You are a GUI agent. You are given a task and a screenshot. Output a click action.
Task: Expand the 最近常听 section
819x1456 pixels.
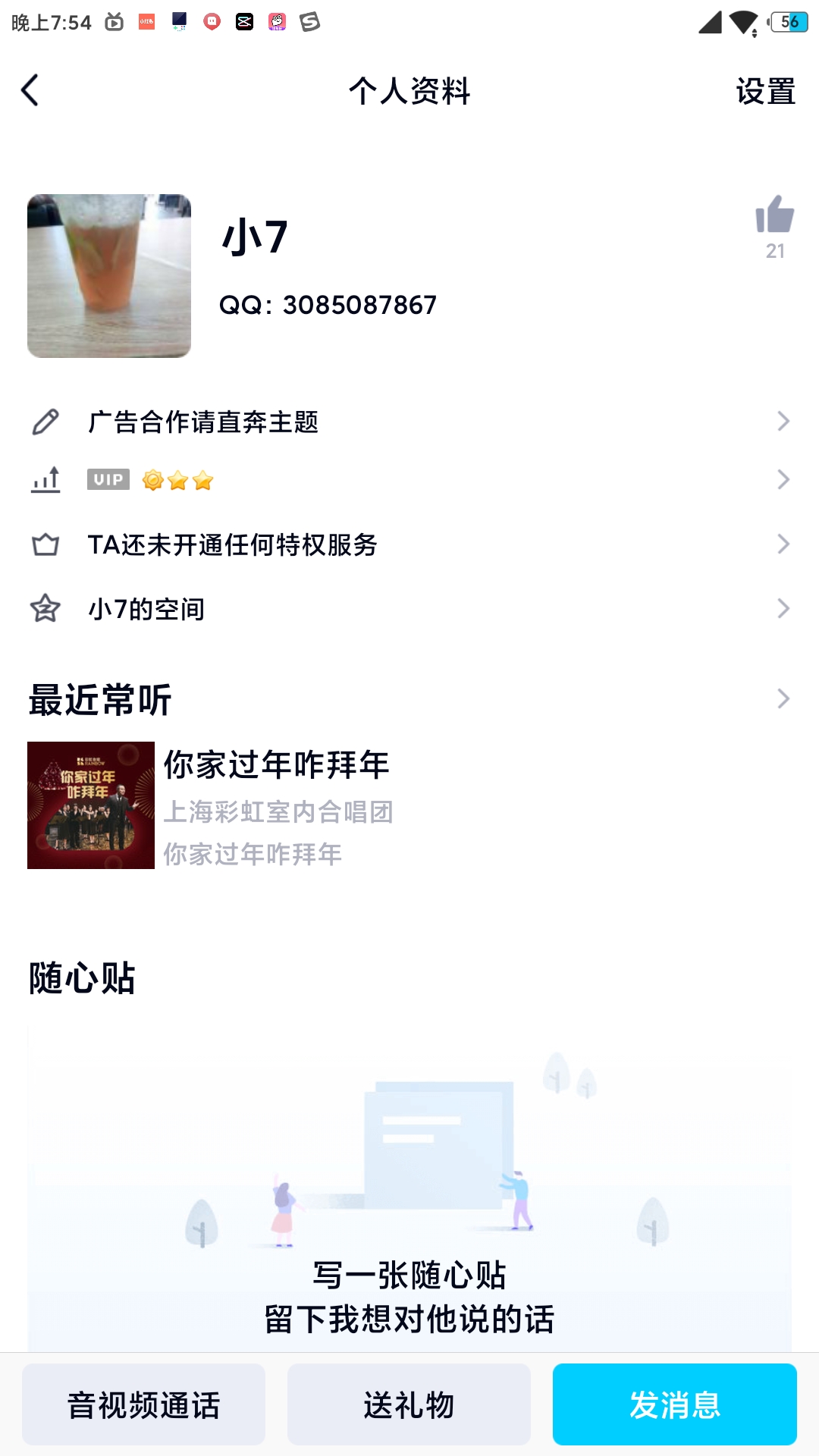click(x=783, y=698)
